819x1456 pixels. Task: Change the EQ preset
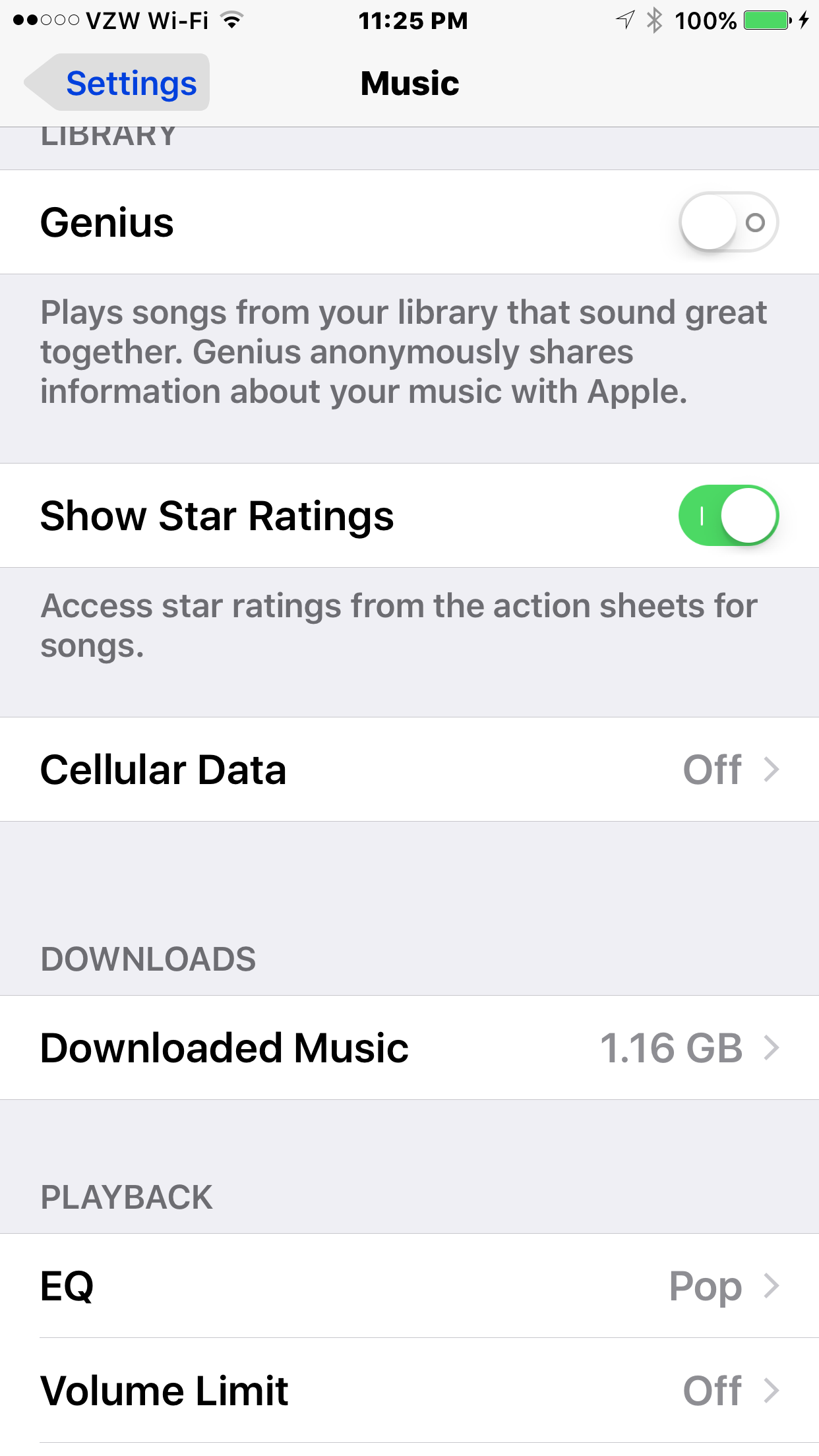pyautogui.click(x=409, y=1286)
